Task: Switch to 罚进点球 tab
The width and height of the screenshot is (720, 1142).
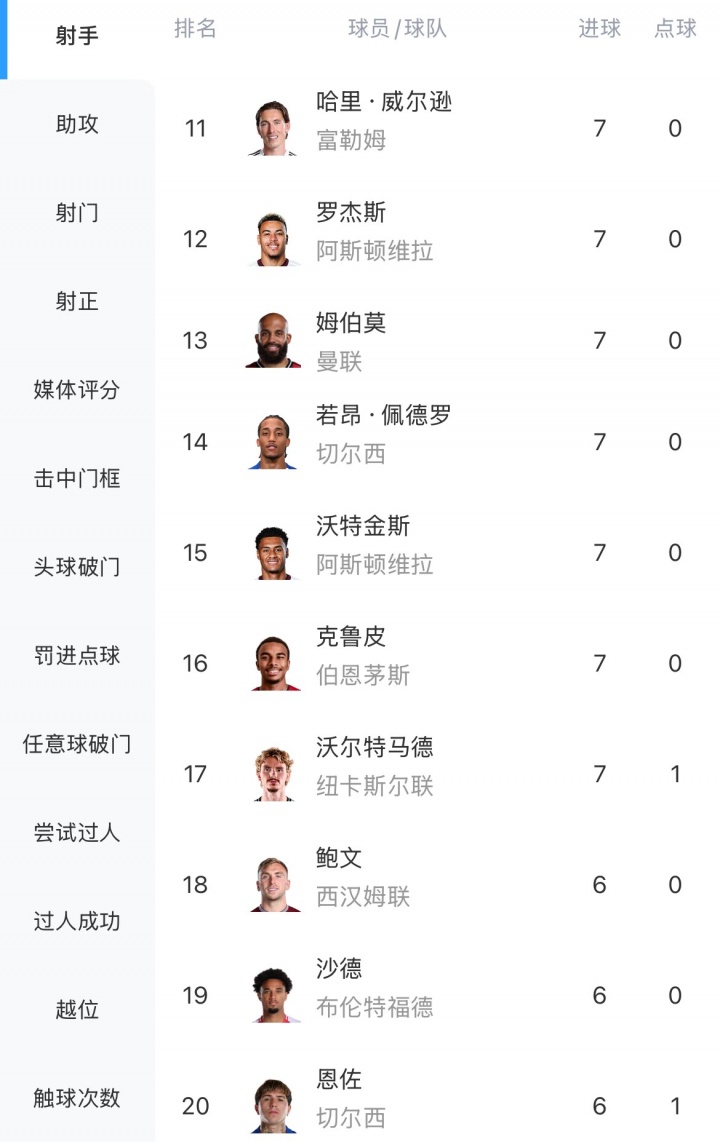Action: [x=77, y=655]
